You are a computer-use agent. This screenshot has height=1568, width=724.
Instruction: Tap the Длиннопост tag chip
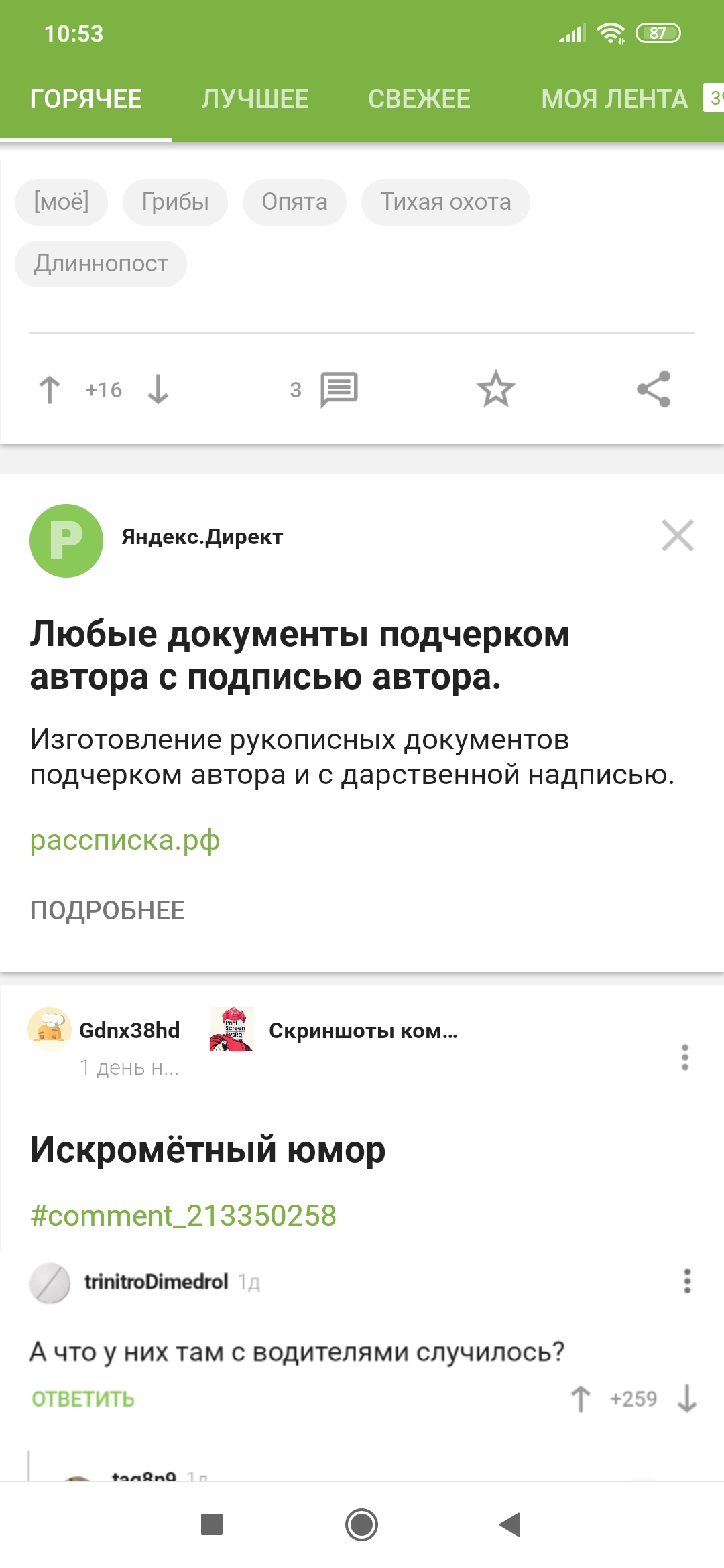(101, 263)
